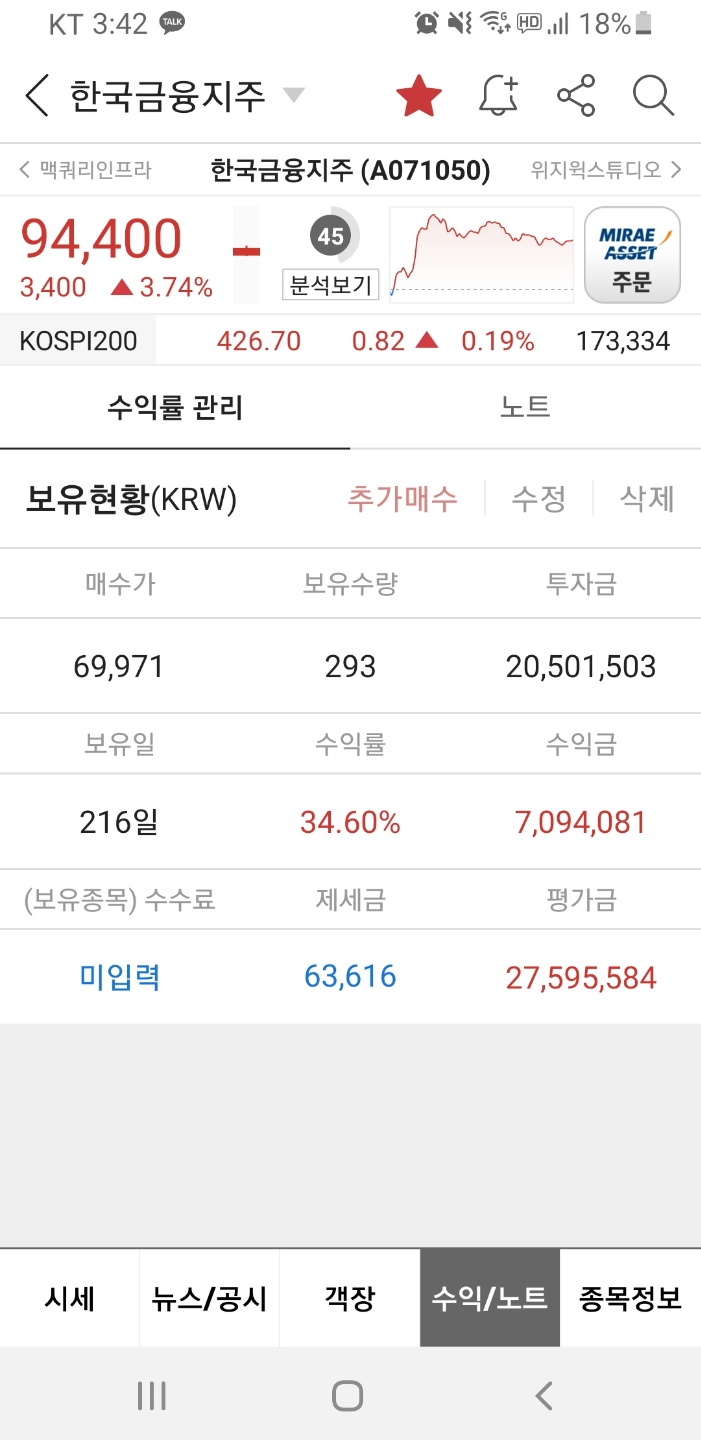Image resolution: width=701 pixels, height=1440 pixels.
Task: Toggle the red favorite star
Action: pos(418,96)
